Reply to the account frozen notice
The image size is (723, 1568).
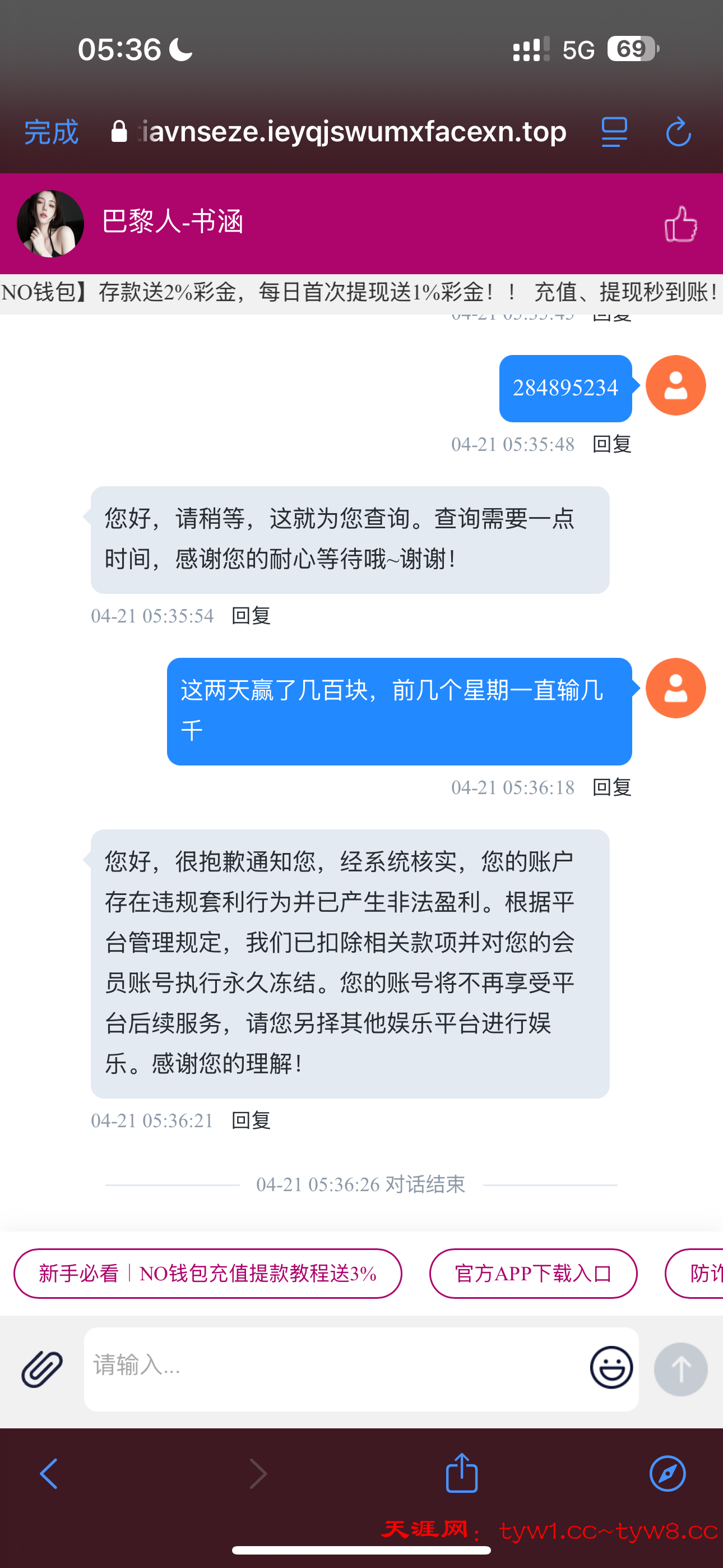pyautogui.click(x=251, y=1120)
